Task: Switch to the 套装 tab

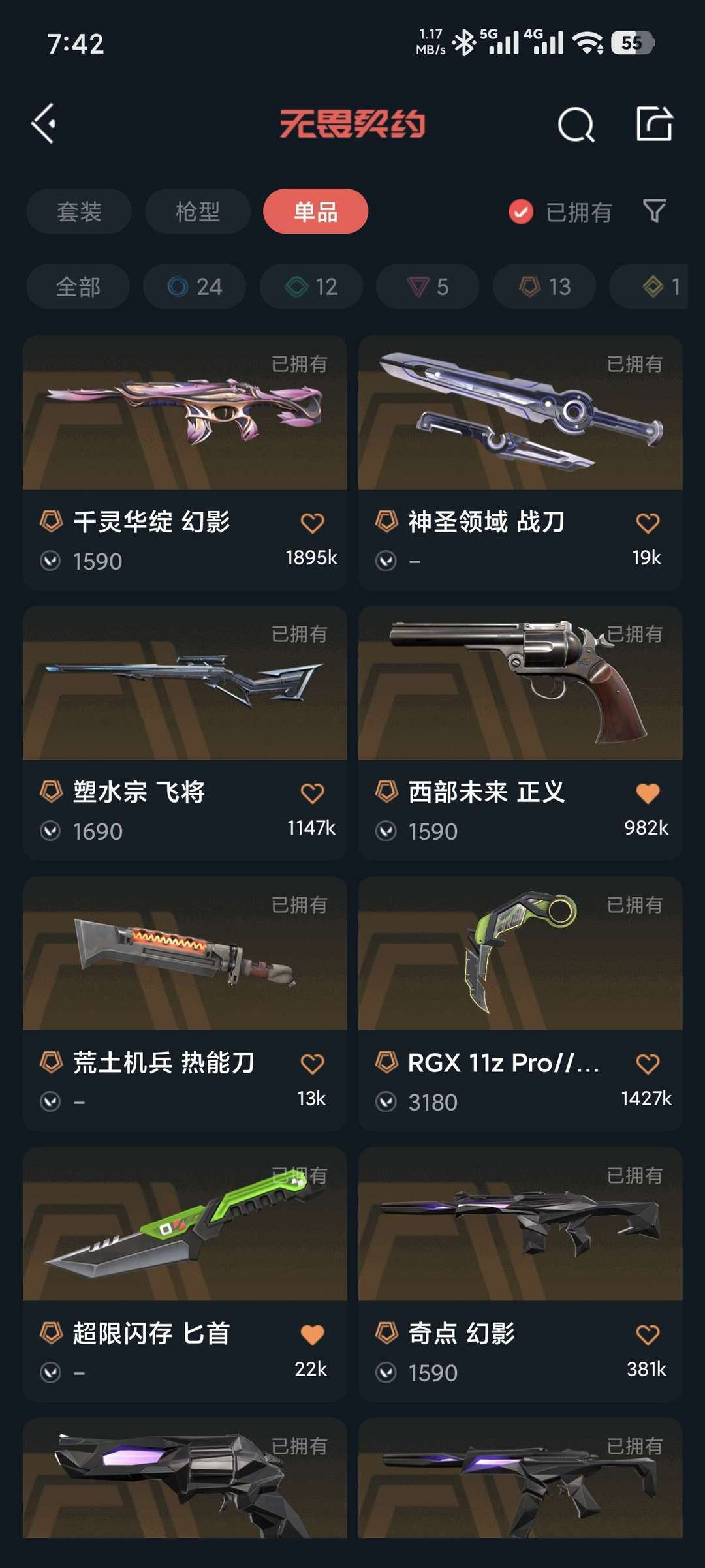Action: pyautogui.click(x=79, y=211)
